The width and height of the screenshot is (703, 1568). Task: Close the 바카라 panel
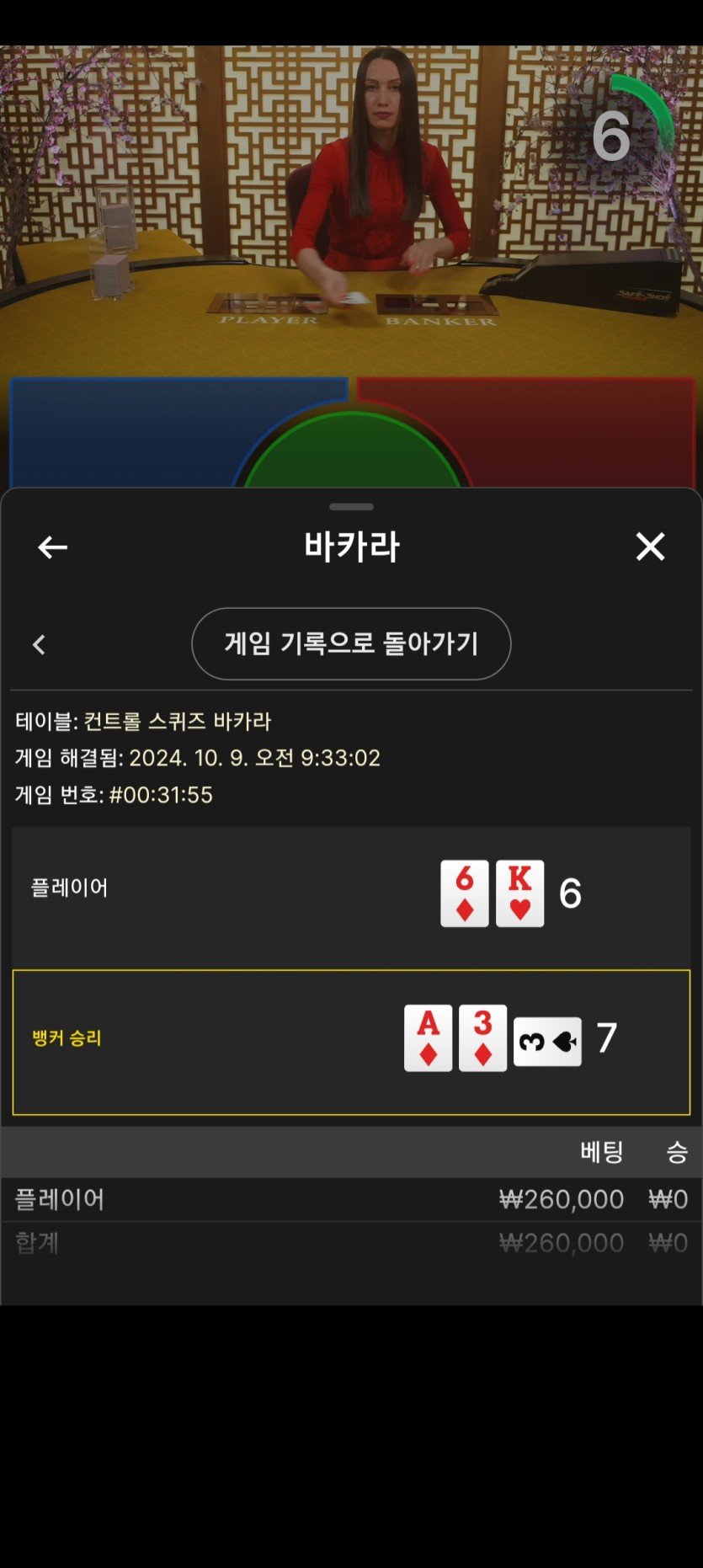[x=650, y=547]
